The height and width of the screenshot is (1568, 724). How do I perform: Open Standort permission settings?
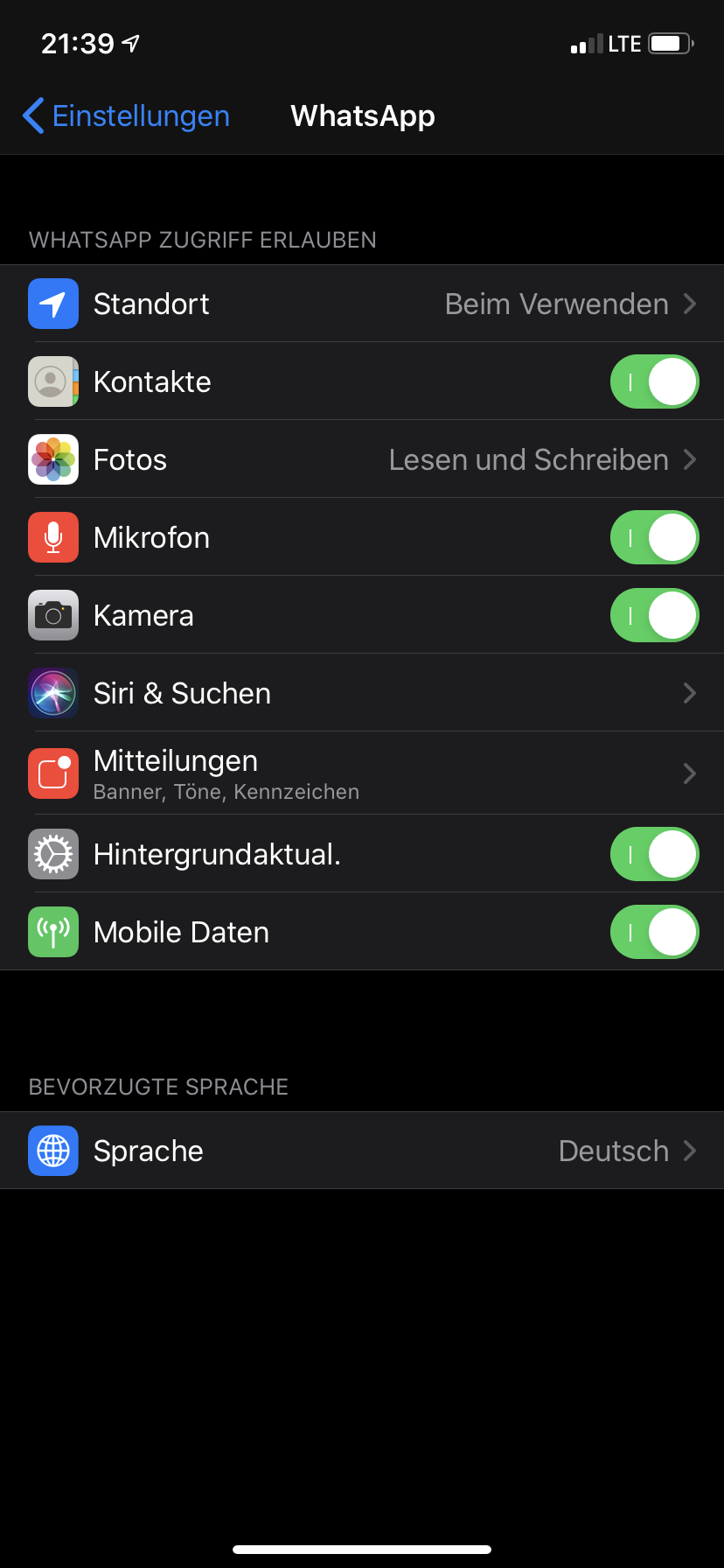pos(362,304)
